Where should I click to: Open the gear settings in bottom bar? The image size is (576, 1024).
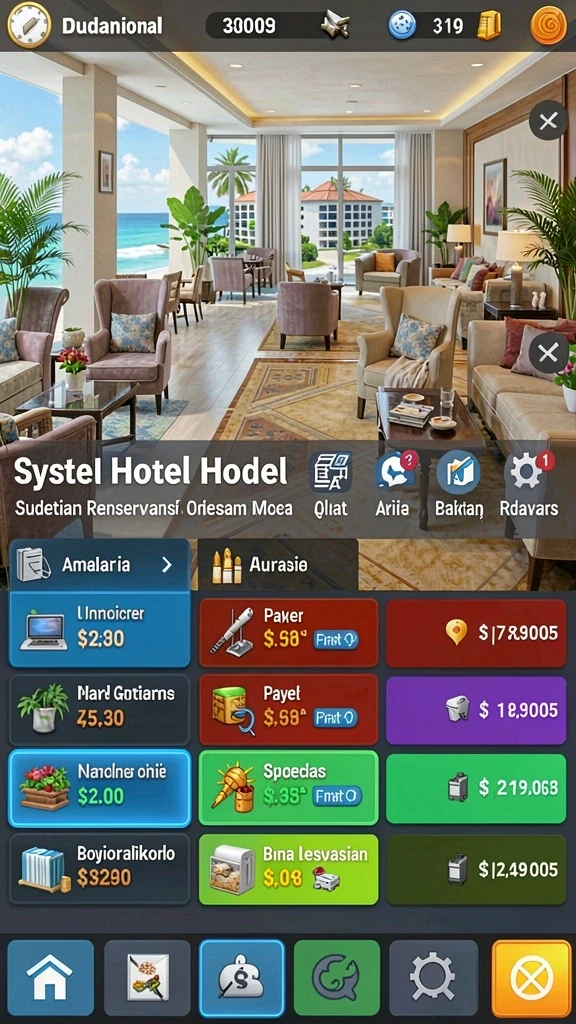pos(433,978)
